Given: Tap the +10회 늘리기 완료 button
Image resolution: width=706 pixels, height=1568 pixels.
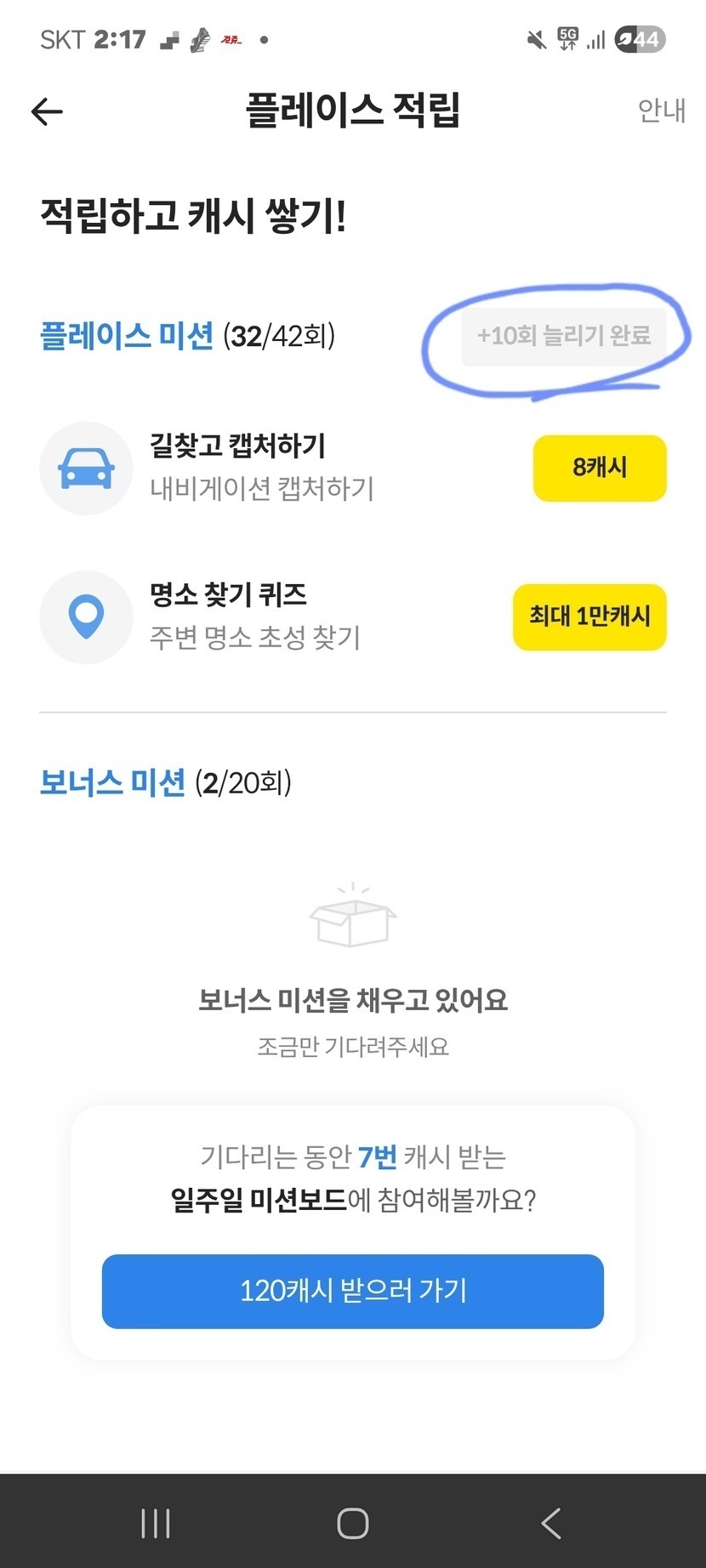Looking at the screenshot, I should pos(563,337).
